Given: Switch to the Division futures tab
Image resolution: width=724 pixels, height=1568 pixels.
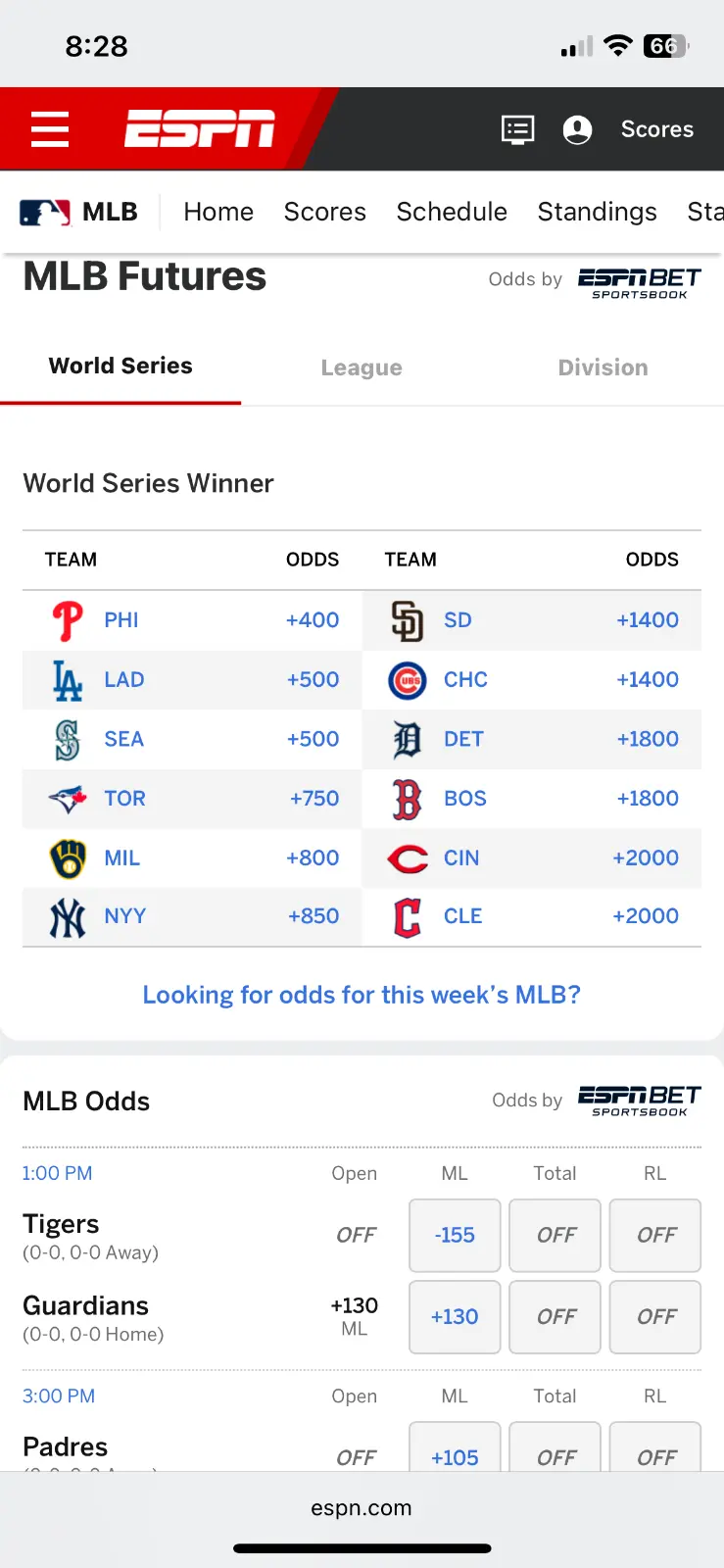Looking at the screenshot, I should coord(603,367).
